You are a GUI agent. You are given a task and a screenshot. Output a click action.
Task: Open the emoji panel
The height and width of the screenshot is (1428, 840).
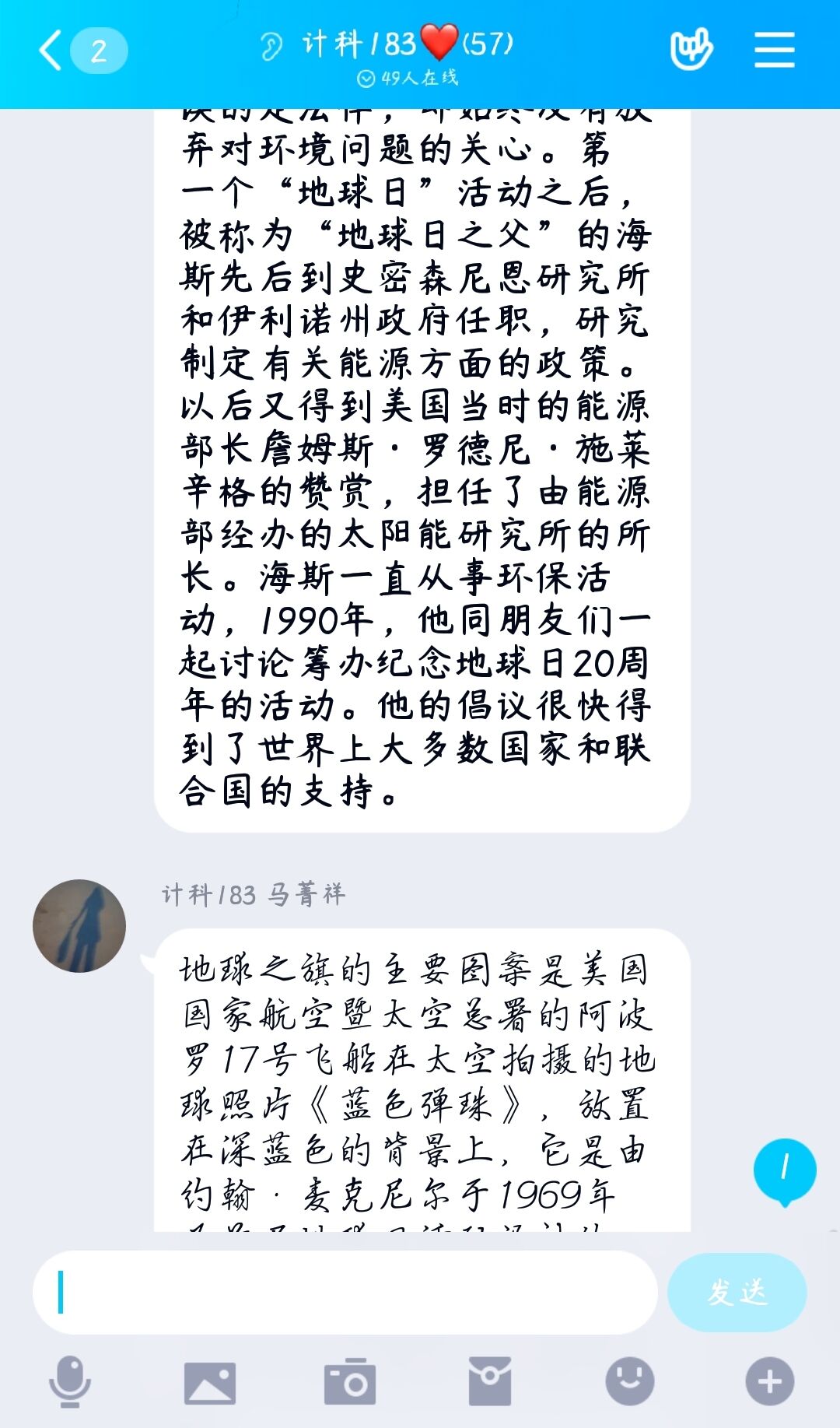pyautogui.click(x=629, y=1382)
